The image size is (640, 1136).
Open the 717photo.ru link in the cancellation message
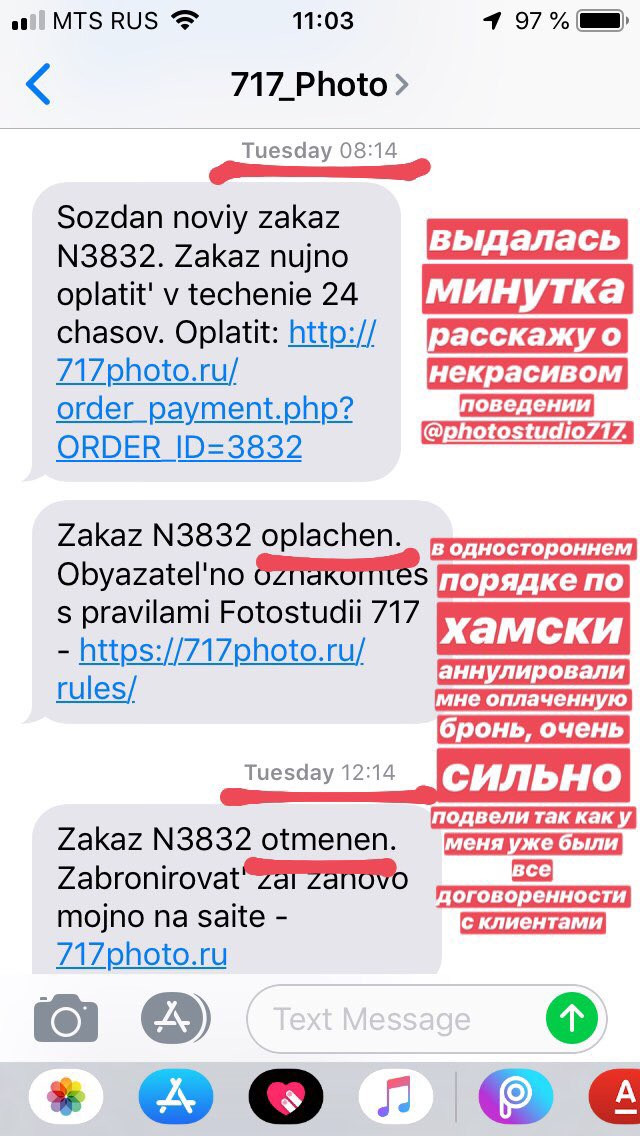tap(142, 954)
